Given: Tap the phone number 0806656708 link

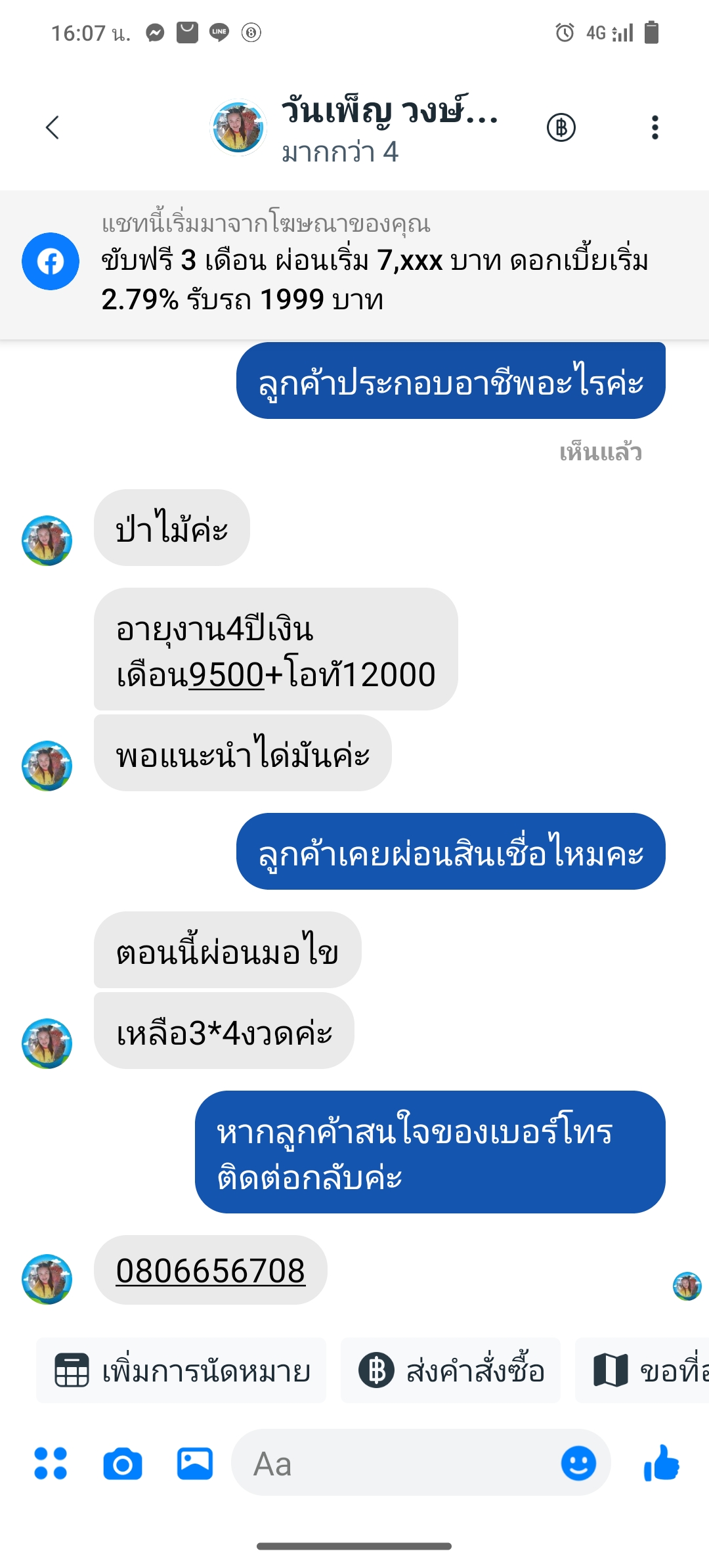Looking at the screenshot, I should pos(211,1270).
